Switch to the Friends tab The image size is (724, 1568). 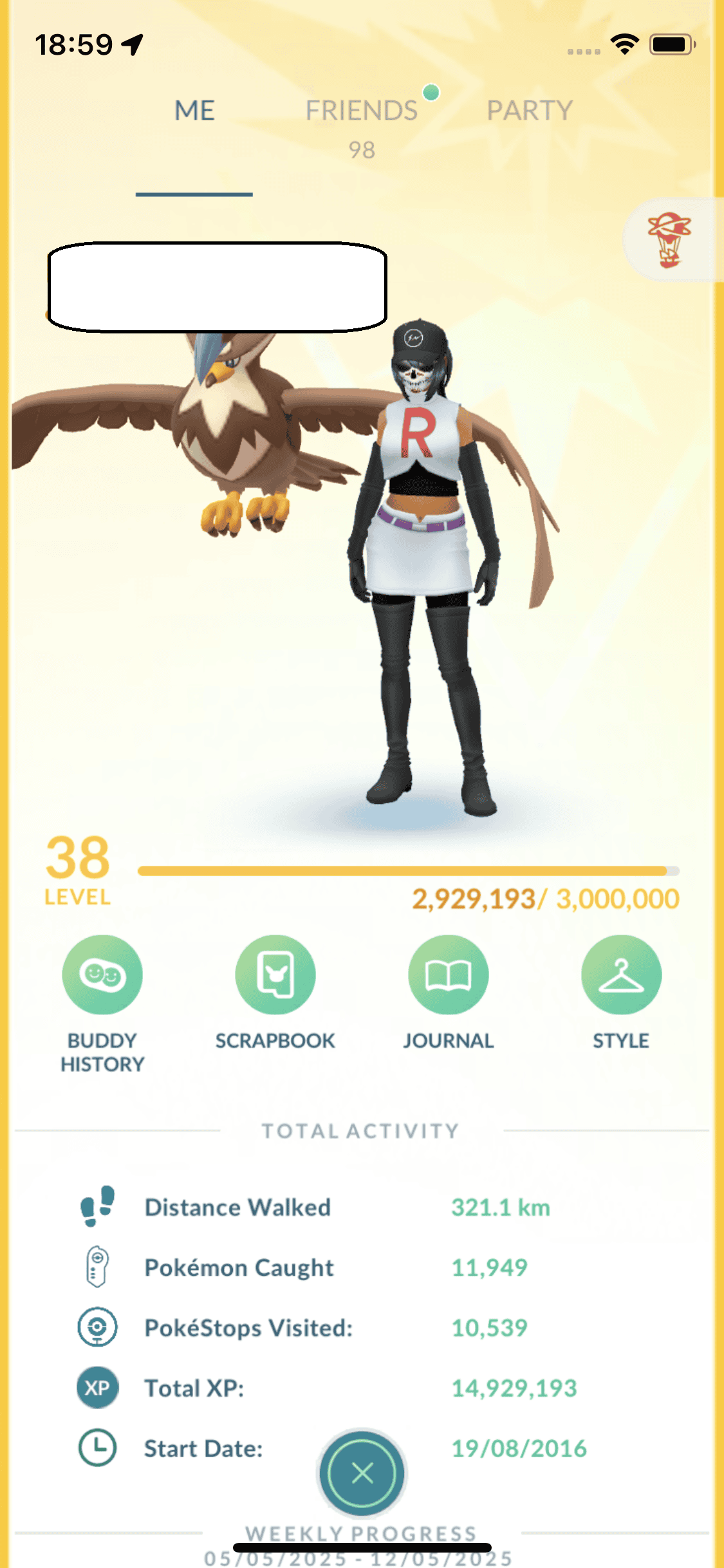point(361,111)
